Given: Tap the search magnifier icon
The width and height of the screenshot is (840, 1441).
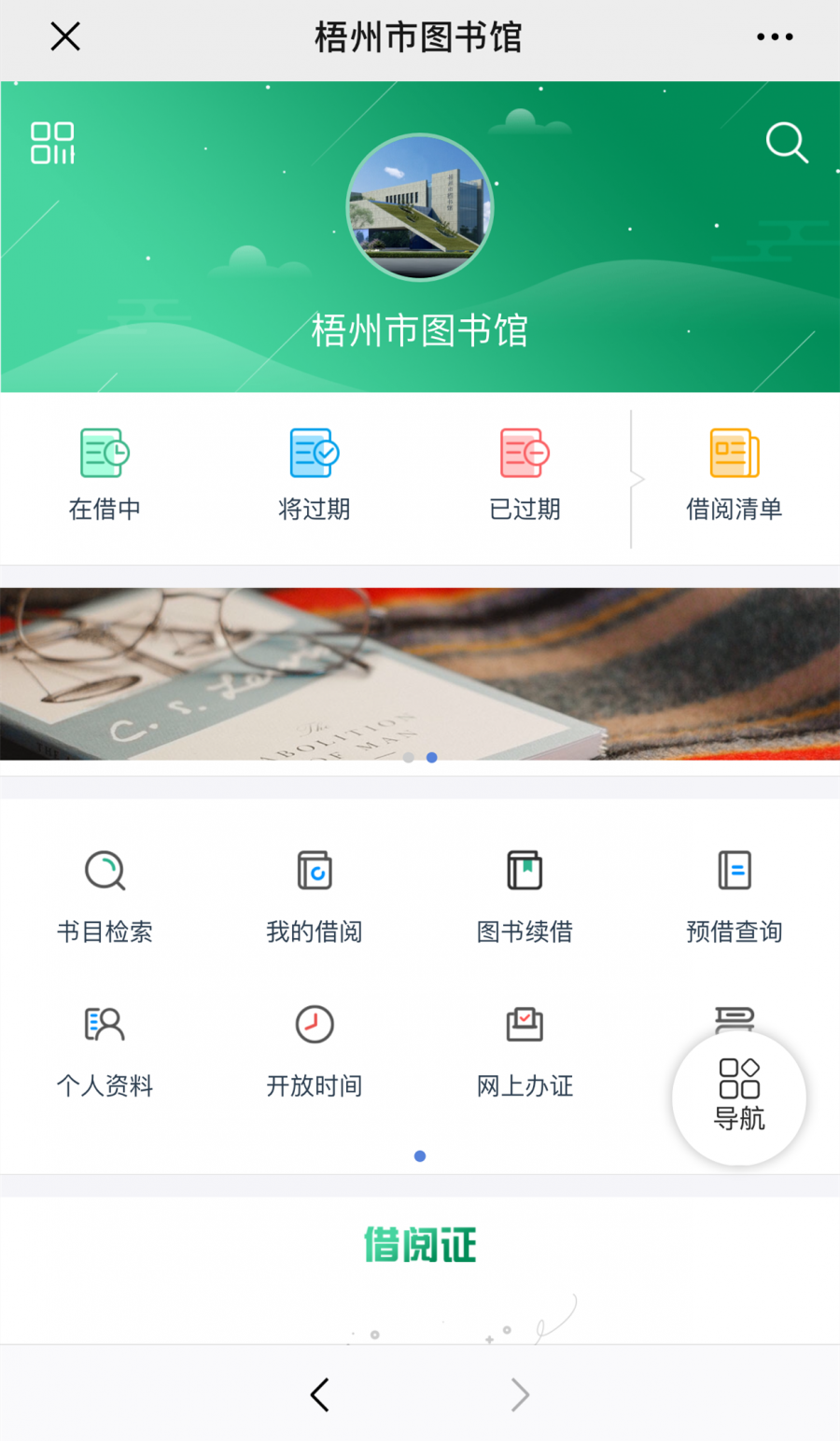Looking at the screenshot, I should 786,143.
